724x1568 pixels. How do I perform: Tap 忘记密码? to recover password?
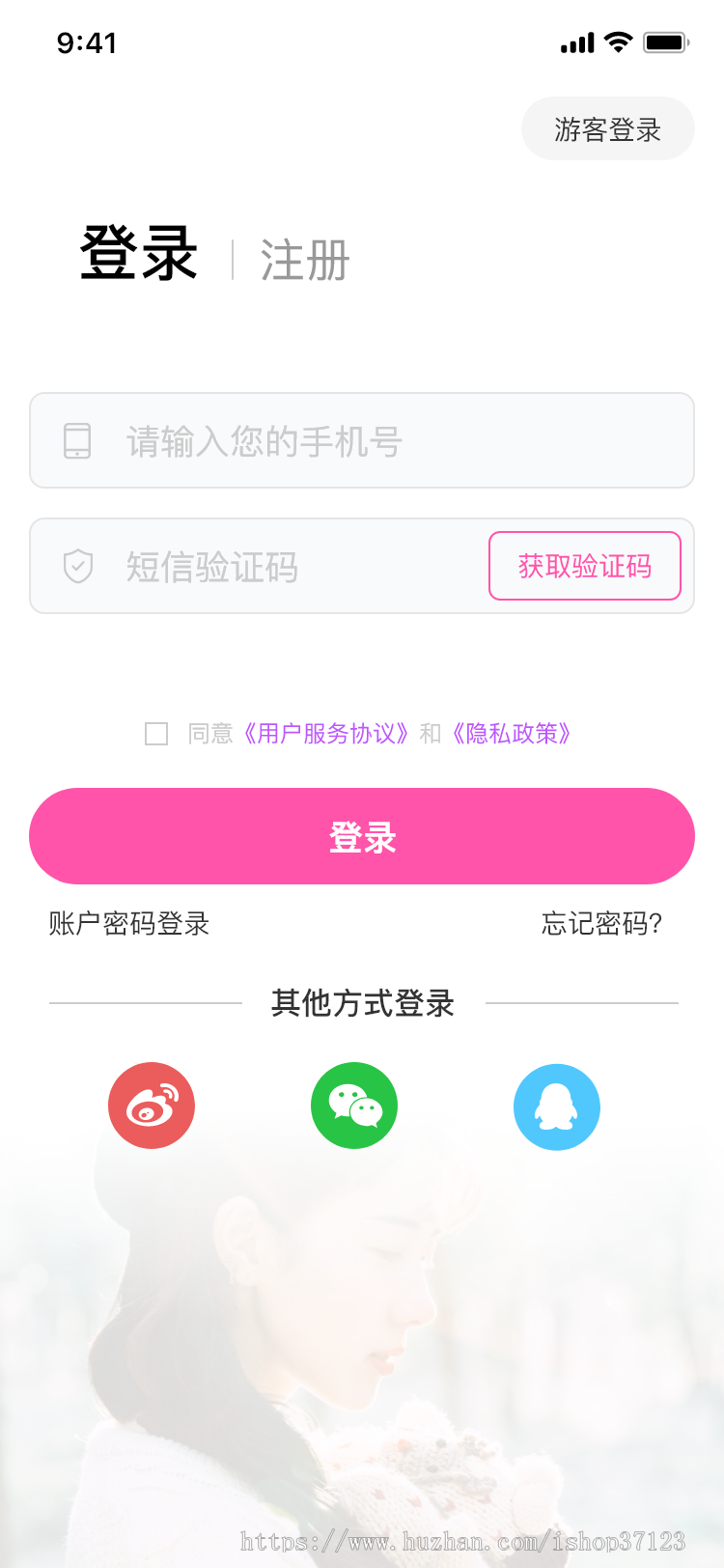tap(601, 924)
